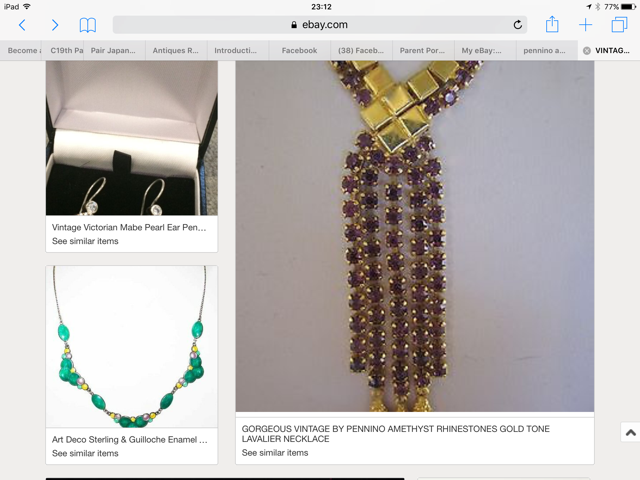Go back to the previous page
The height and width of the screenshot is (480, 640).
(x=22, y=25)
